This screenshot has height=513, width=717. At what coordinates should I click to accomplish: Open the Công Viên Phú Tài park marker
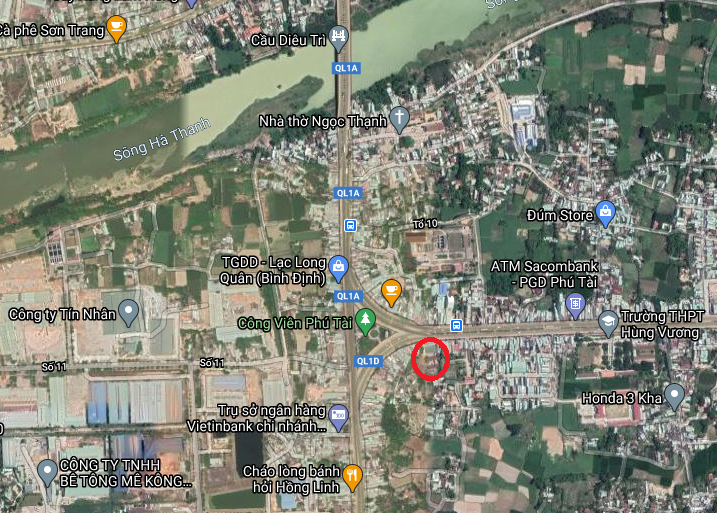click(x=365, y=321)
